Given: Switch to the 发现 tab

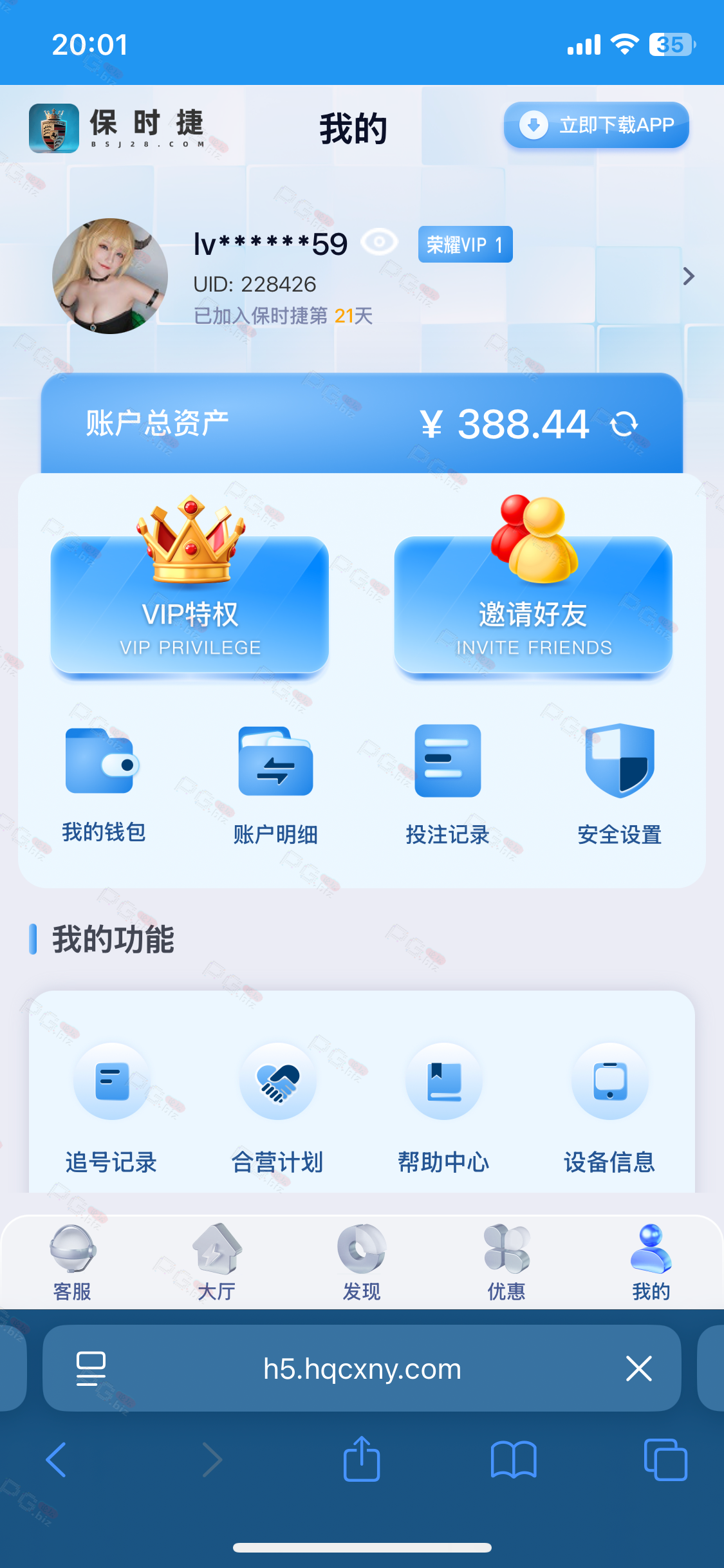Looking at the screenshot, I should tap(362, 1262).
